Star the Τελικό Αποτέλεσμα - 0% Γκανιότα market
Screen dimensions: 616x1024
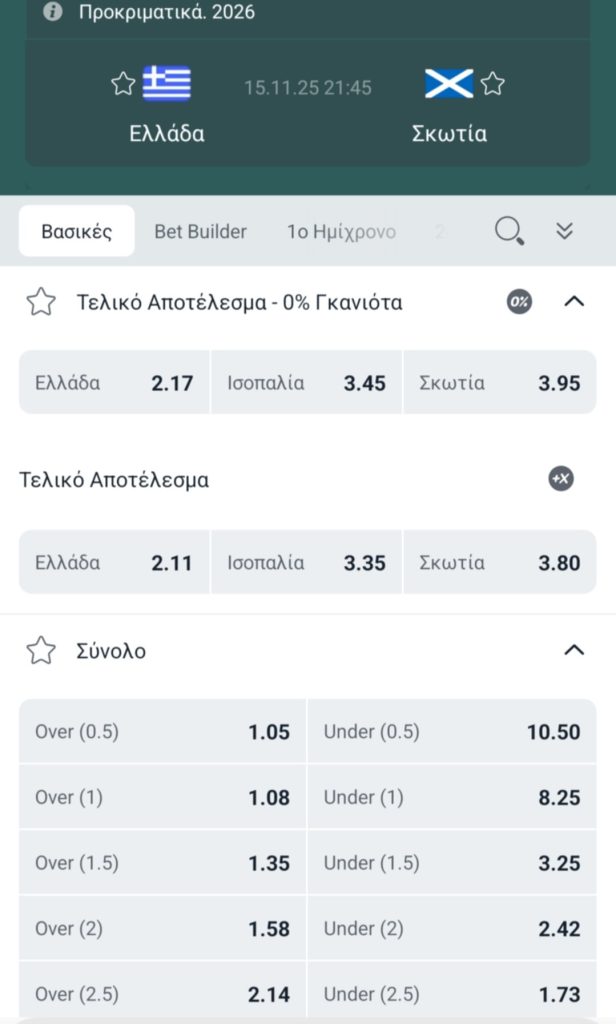[x=41, y=302]
